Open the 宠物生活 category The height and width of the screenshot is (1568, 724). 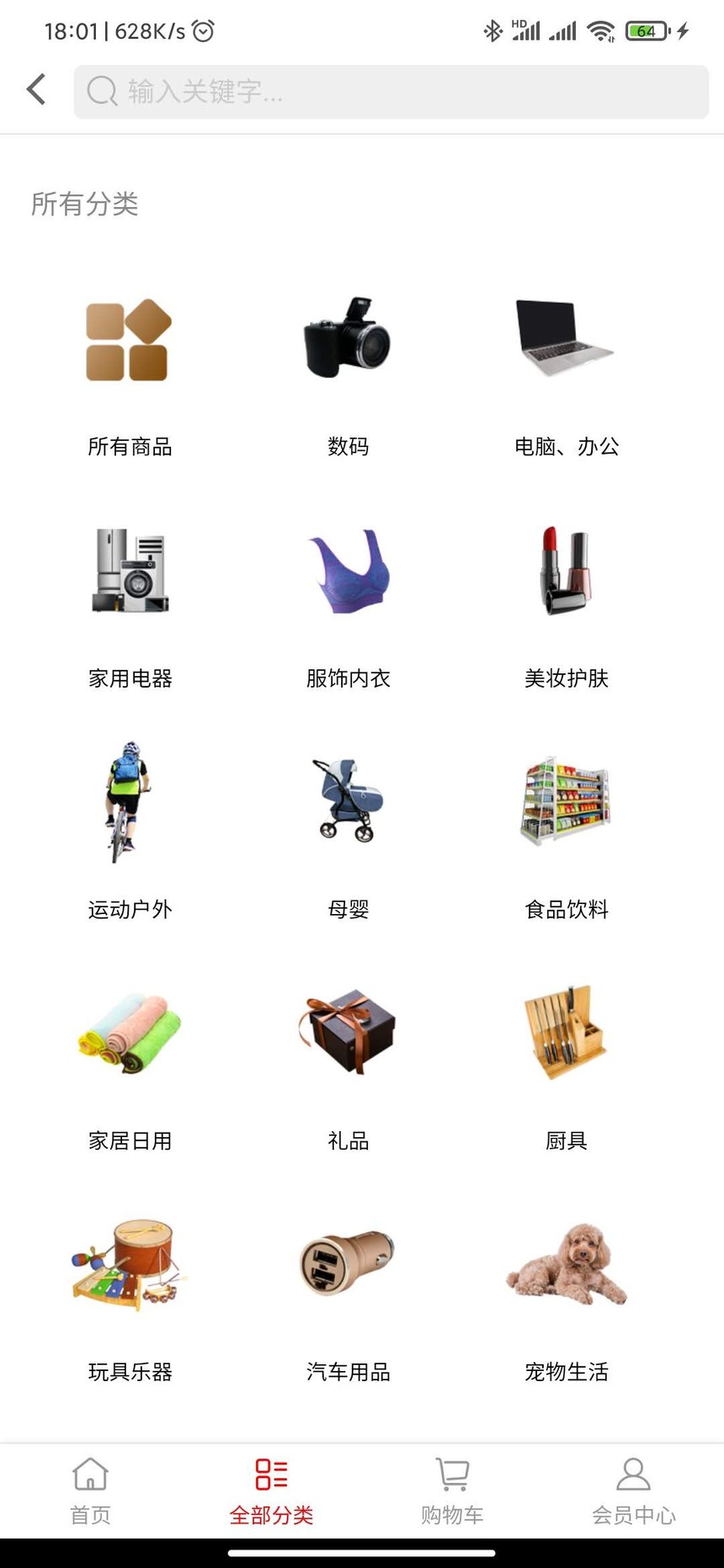pyautogui.click(x=566, y=1296)
